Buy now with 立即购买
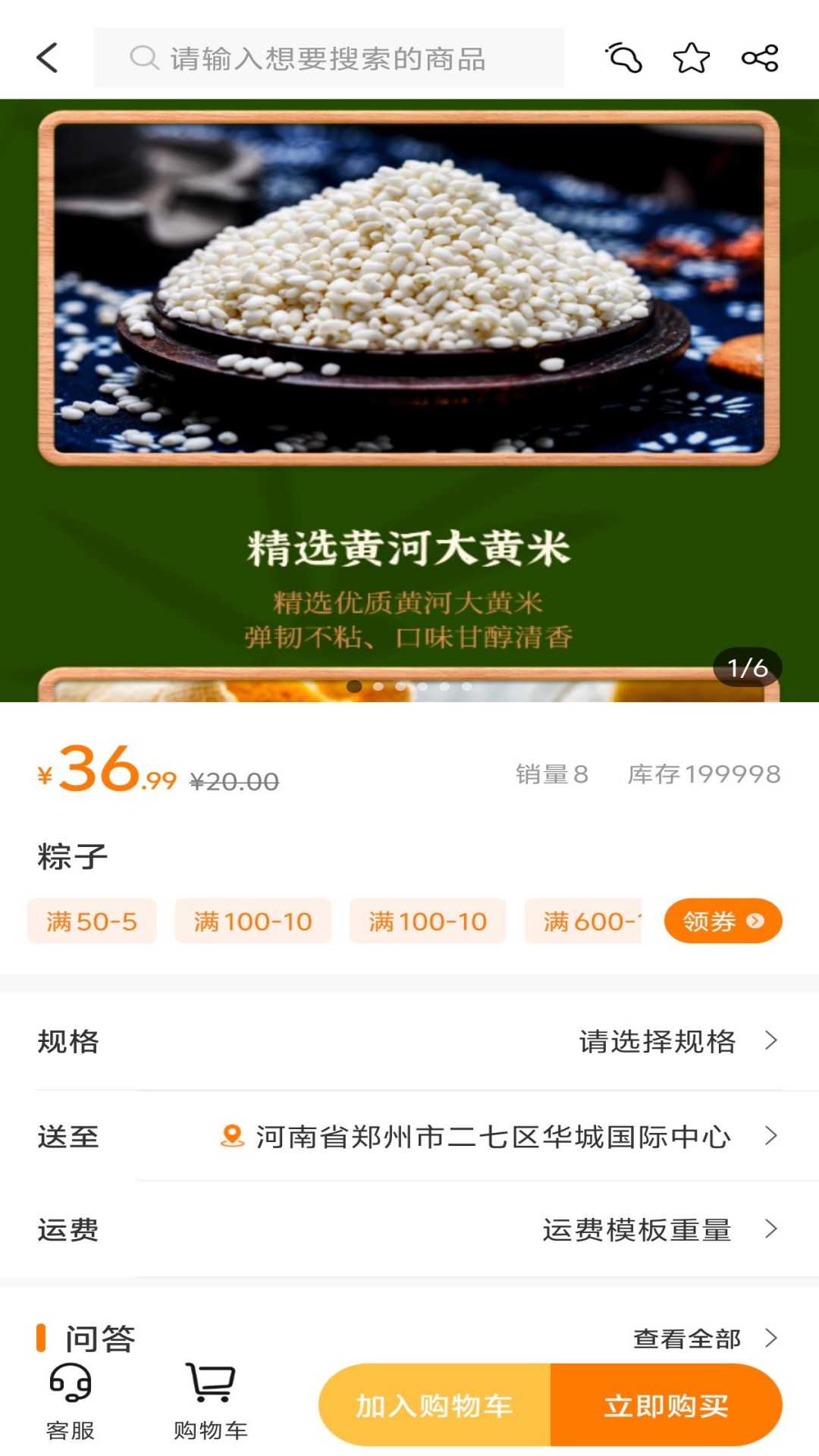The image size is (819, 1456). point(667,1405)
